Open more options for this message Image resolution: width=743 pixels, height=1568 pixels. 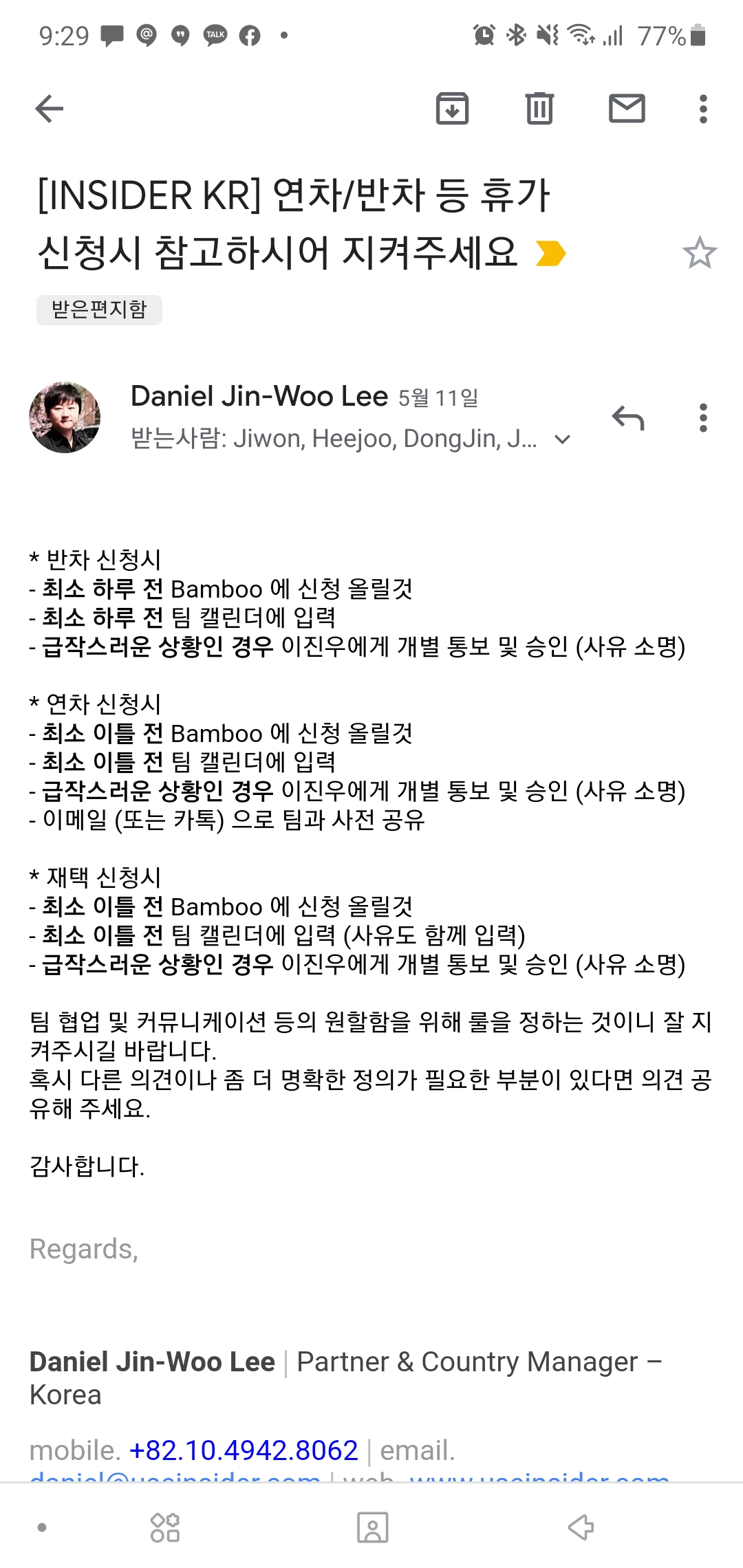point(702,417)
